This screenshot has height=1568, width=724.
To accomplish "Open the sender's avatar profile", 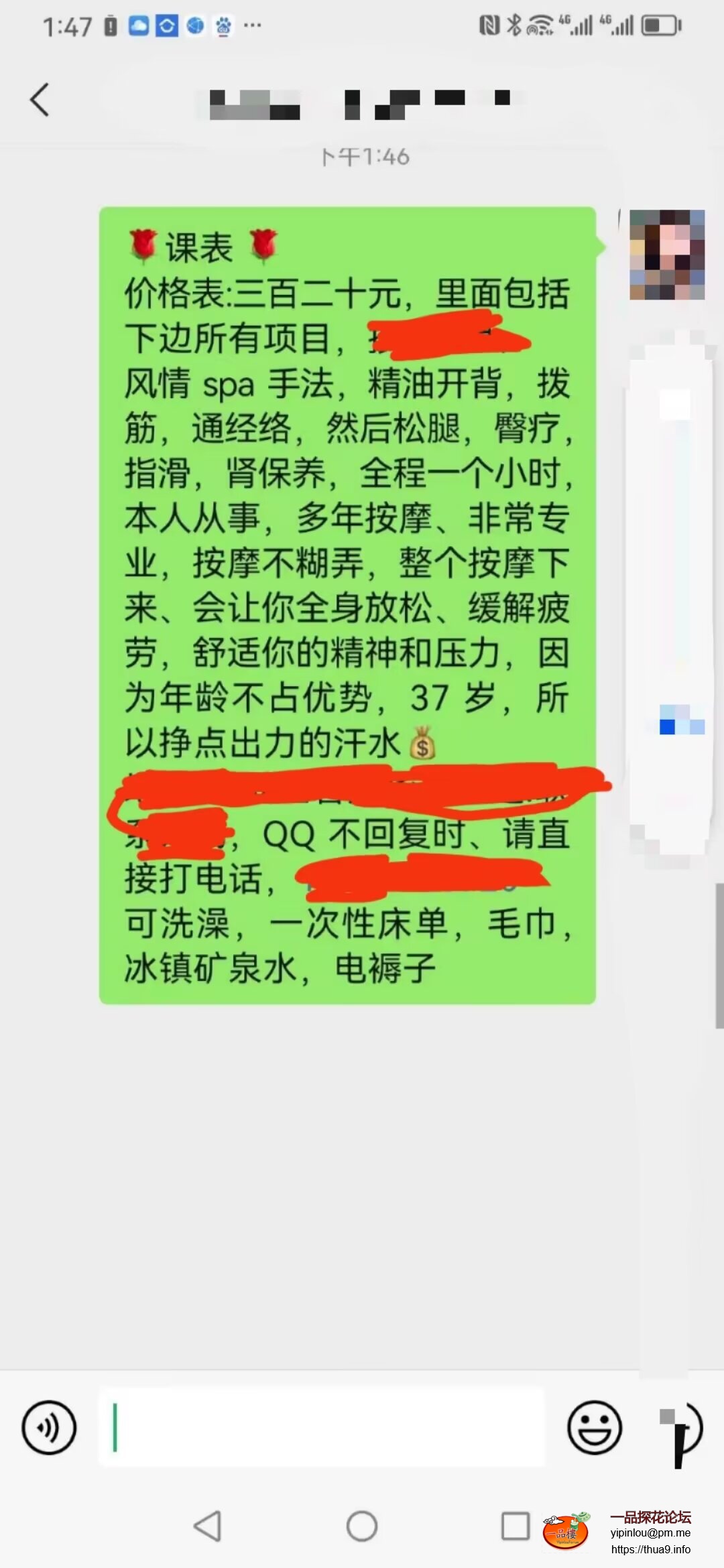I will (666, 255).
